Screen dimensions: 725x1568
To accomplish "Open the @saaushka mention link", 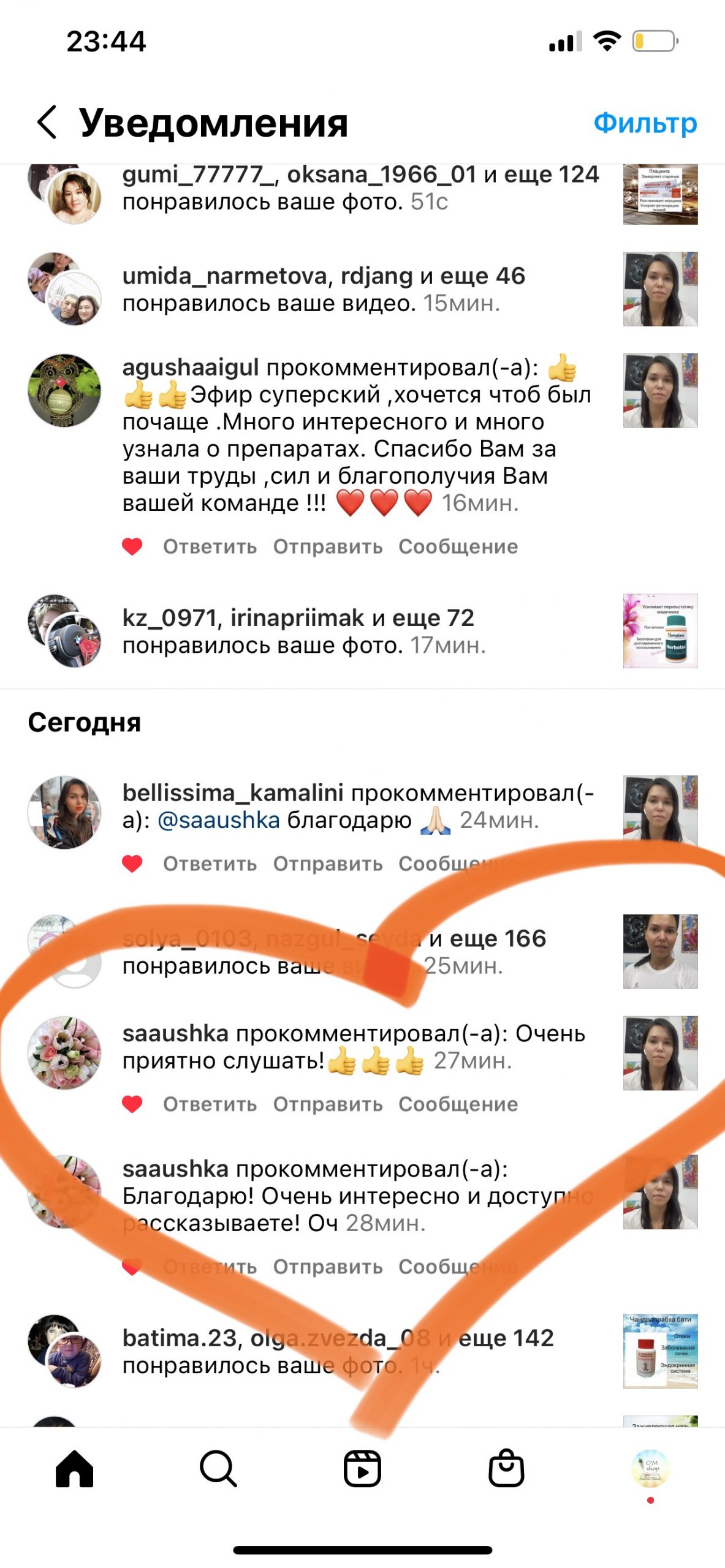I will pyautogui.click(x=219, y=820).
